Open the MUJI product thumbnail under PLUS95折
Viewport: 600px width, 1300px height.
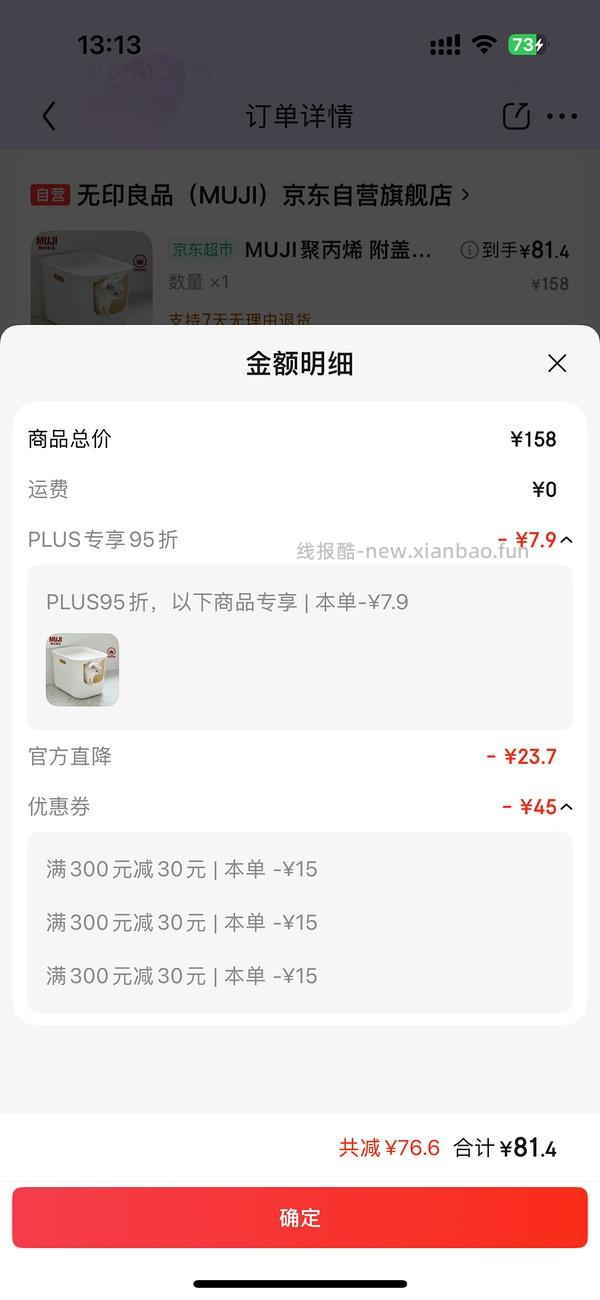[x=82, y=670]
